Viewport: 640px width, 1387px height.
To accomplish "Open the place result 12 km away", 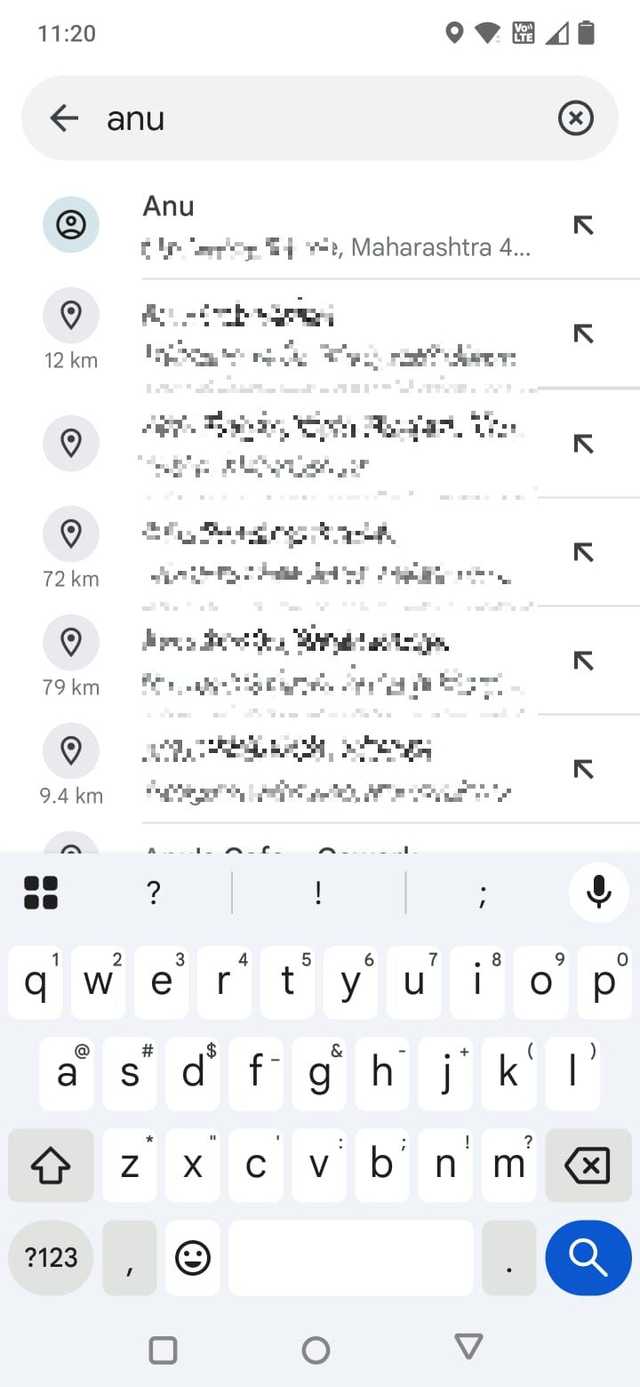I will (320, 334).
